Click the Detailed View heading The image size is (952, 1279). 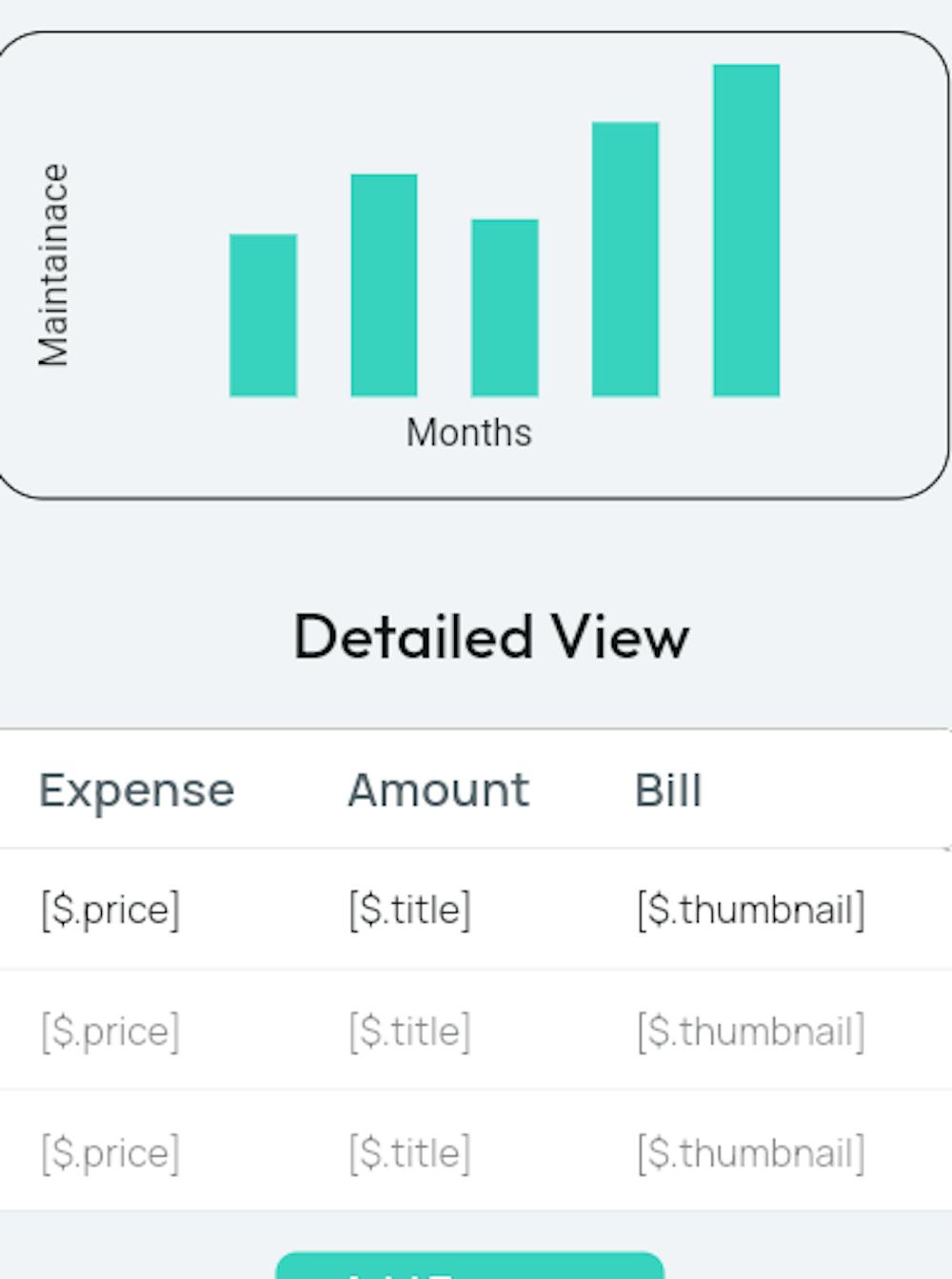(491, 635)
